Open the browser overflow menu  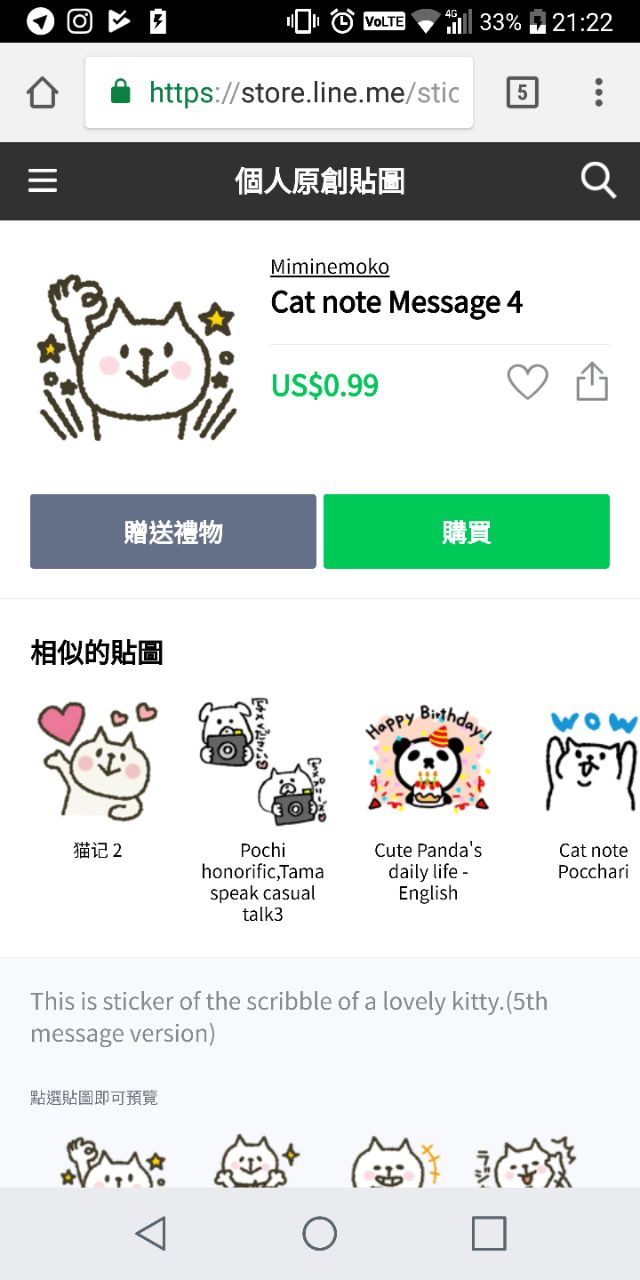click(598, 93)
